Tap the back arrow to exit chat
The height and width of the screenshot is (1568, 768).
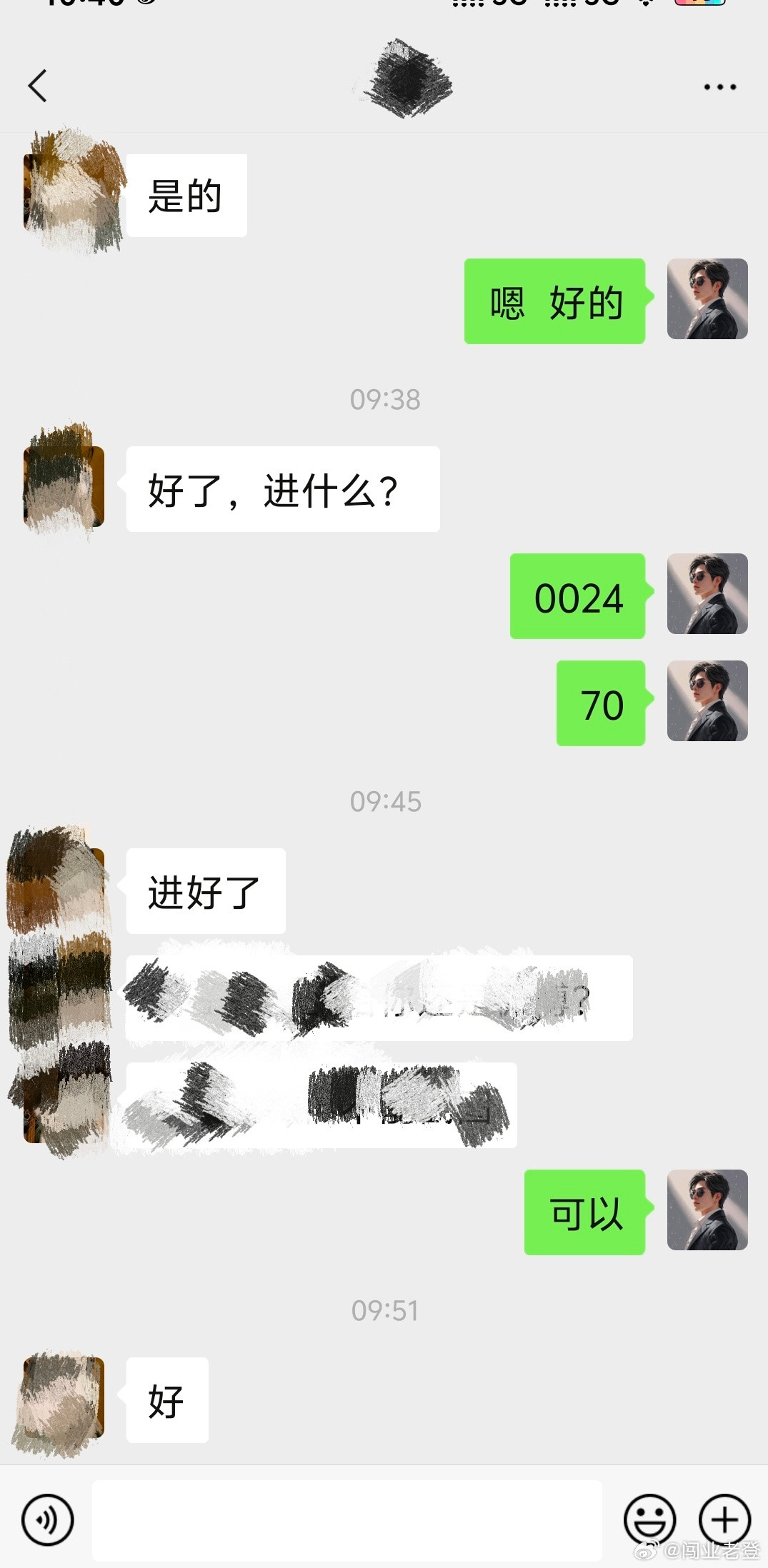coord(37,86)
